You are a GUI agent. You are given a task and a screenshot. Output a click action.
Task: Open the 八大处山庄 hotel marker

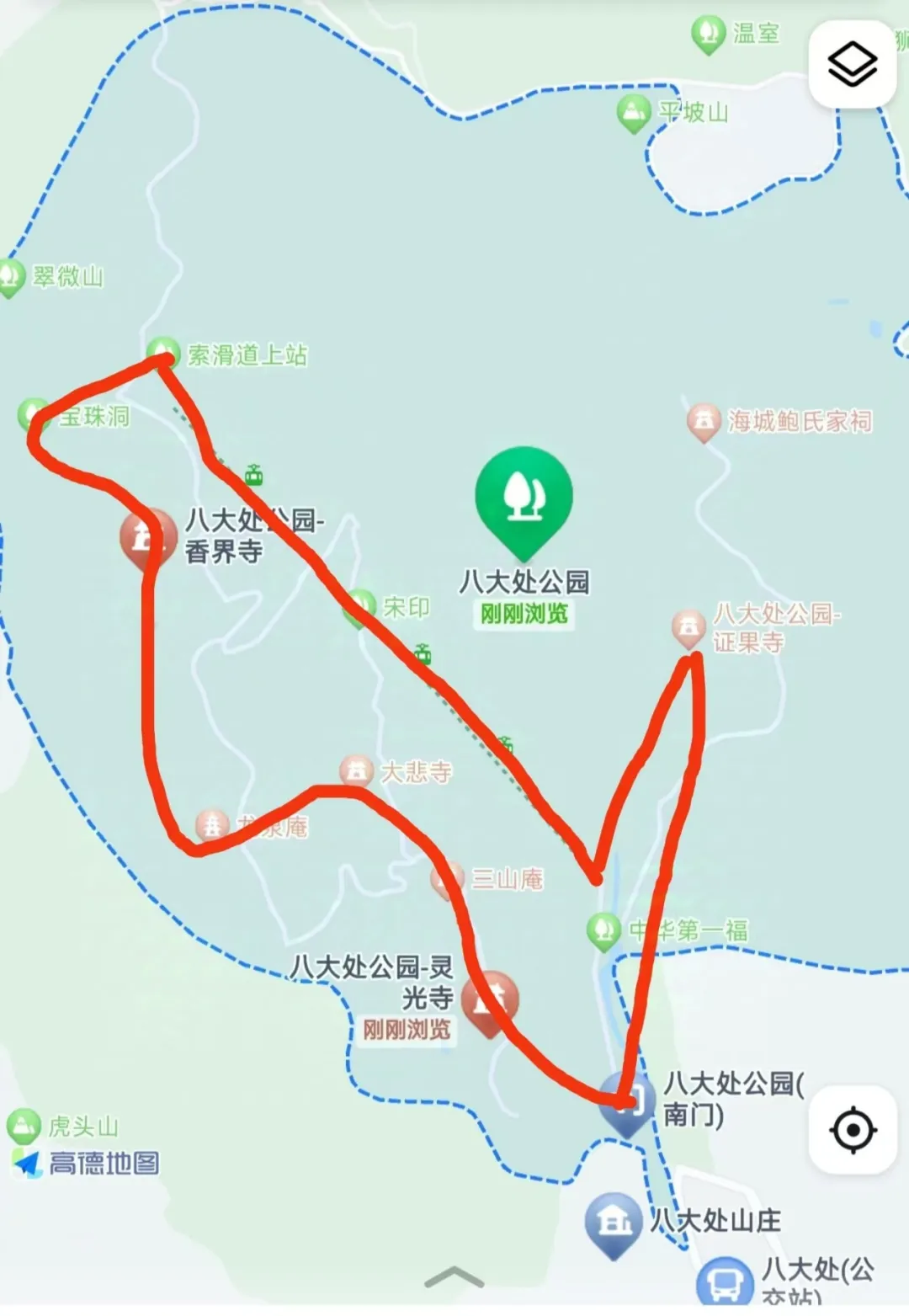[614, 1221]
